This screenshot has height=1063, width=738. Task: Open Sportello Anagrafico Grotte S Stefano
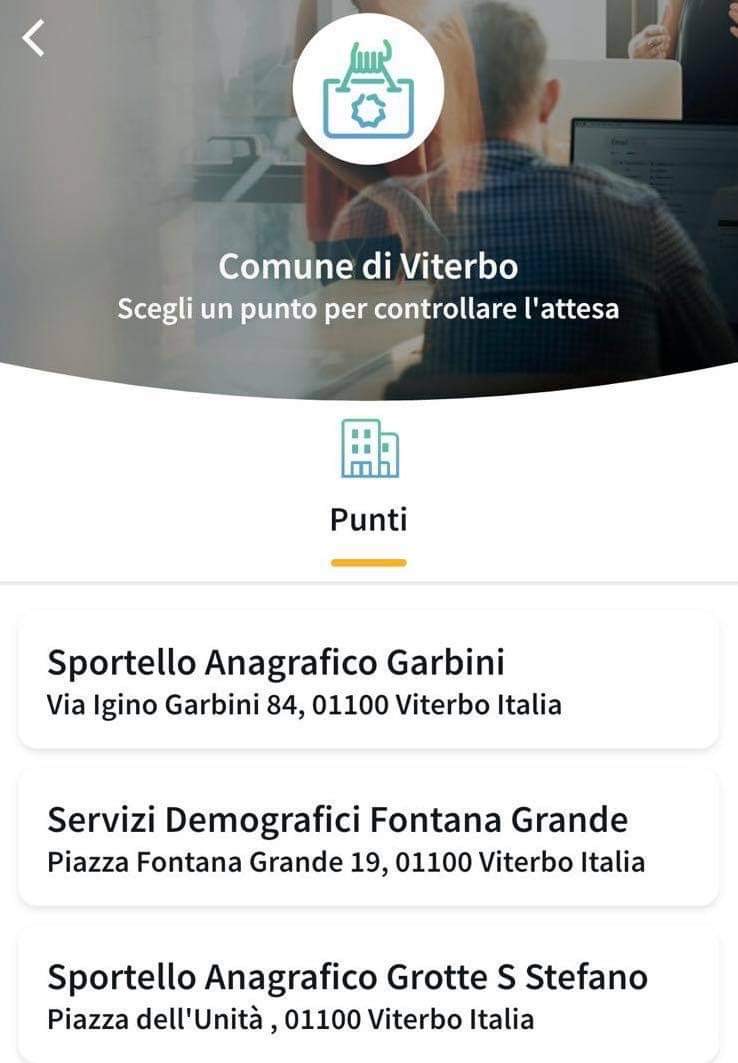(368, 995)
